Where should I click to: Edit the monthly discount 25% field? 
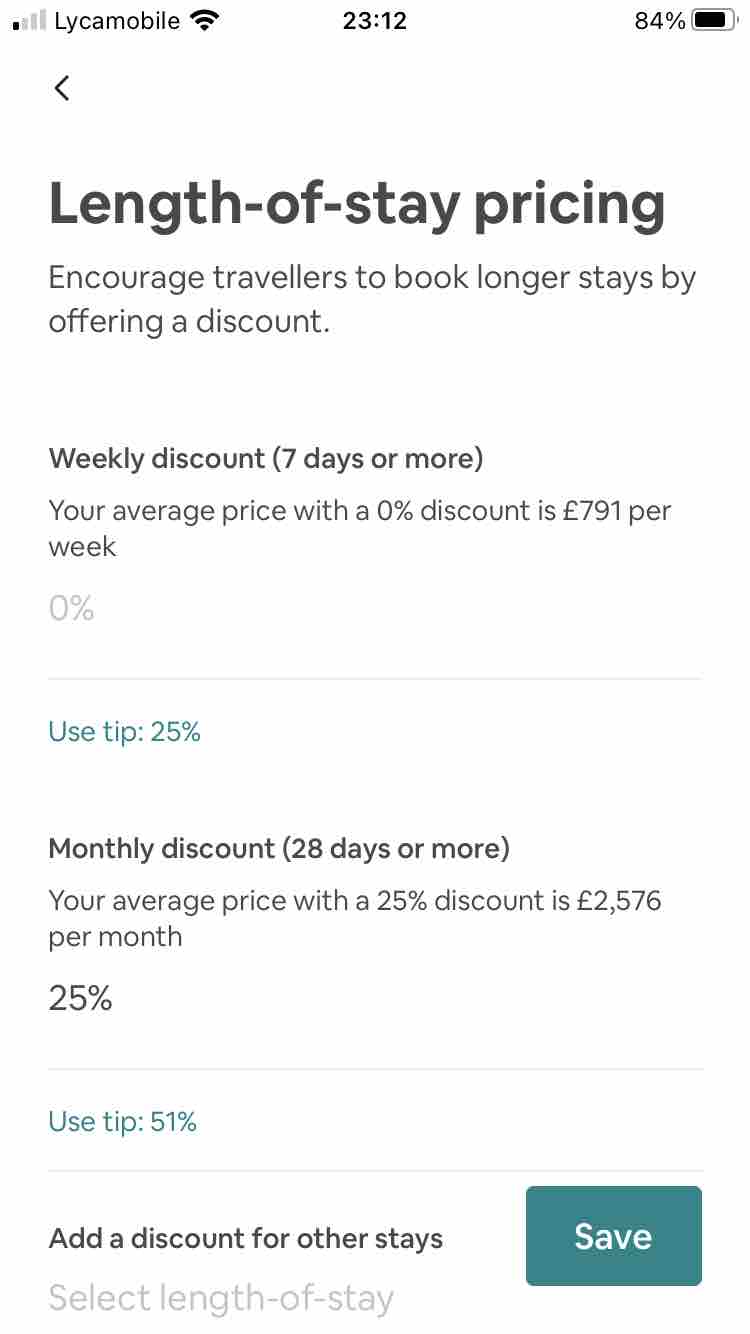click(375, 998)
